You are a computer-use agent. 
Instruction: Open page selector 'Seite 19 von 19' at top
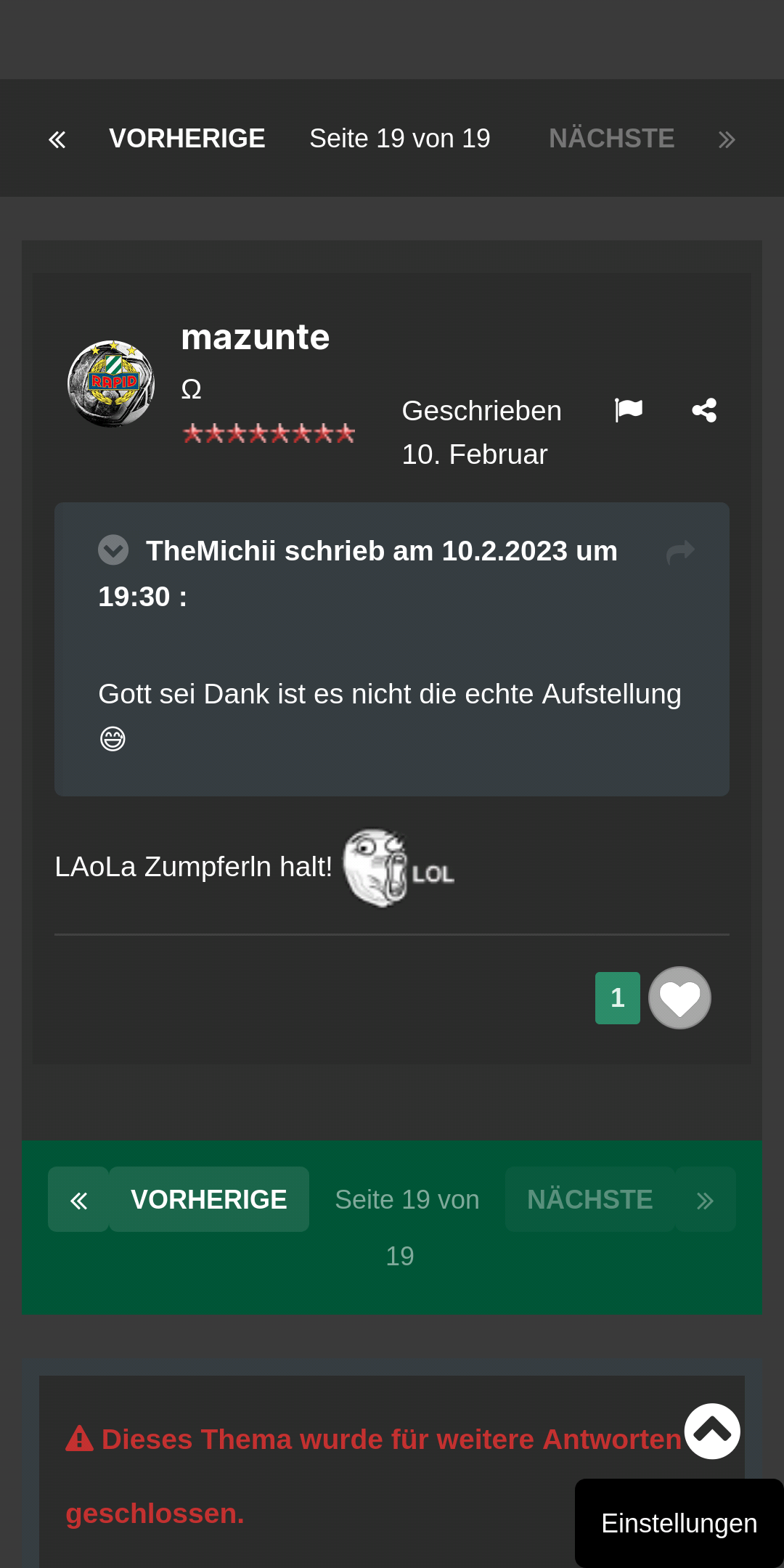pyautogui.click(x=400, y=139)
